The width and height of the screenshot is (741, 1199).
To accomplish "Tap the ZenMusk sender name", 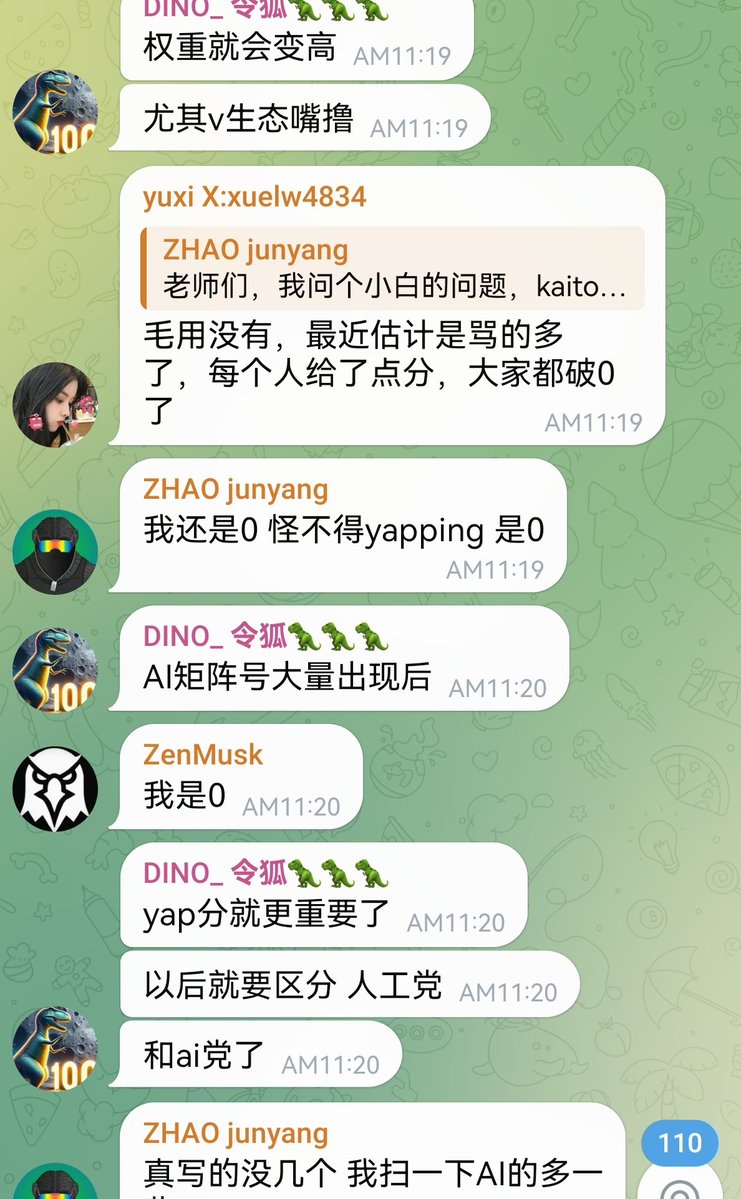I will click(x=203, y=754).
